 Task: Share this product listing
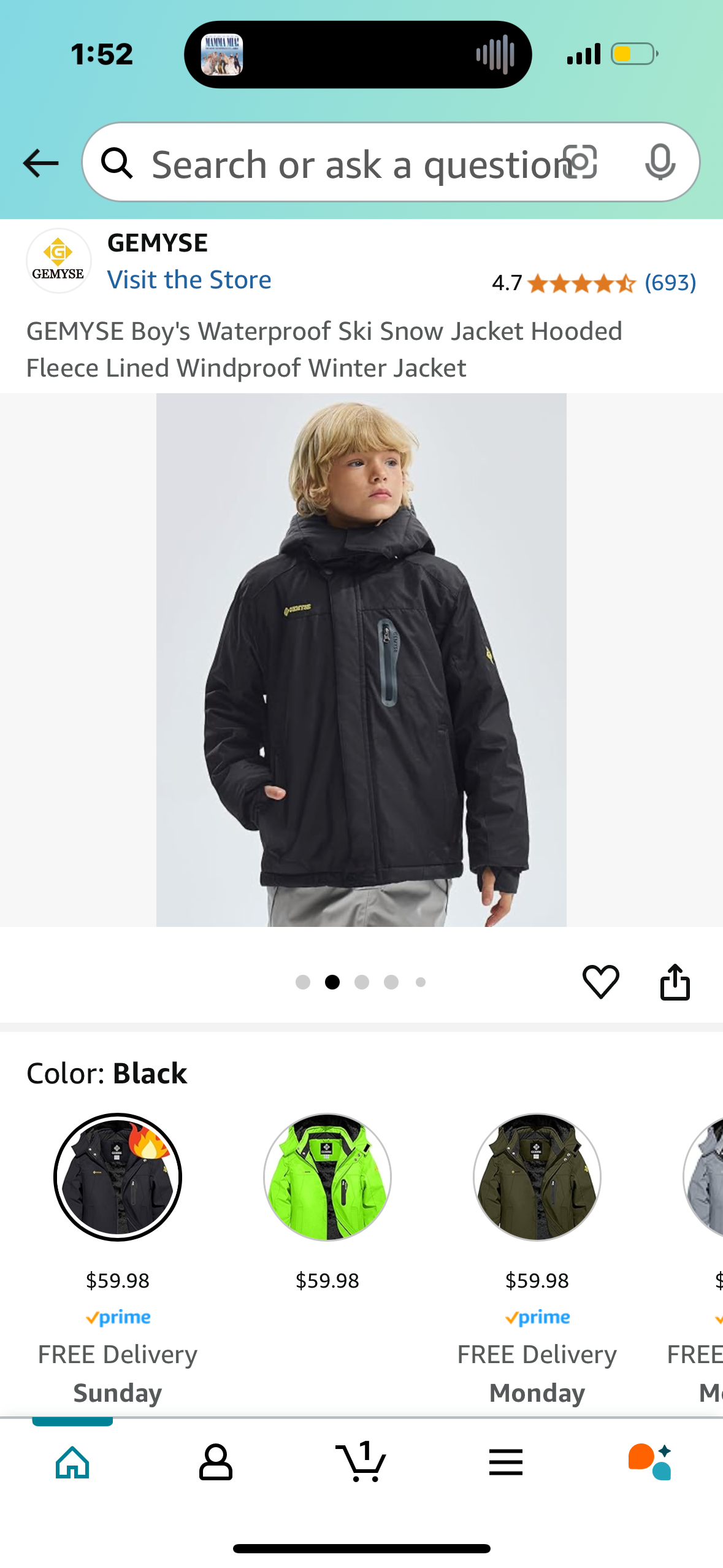pos(675,982)
